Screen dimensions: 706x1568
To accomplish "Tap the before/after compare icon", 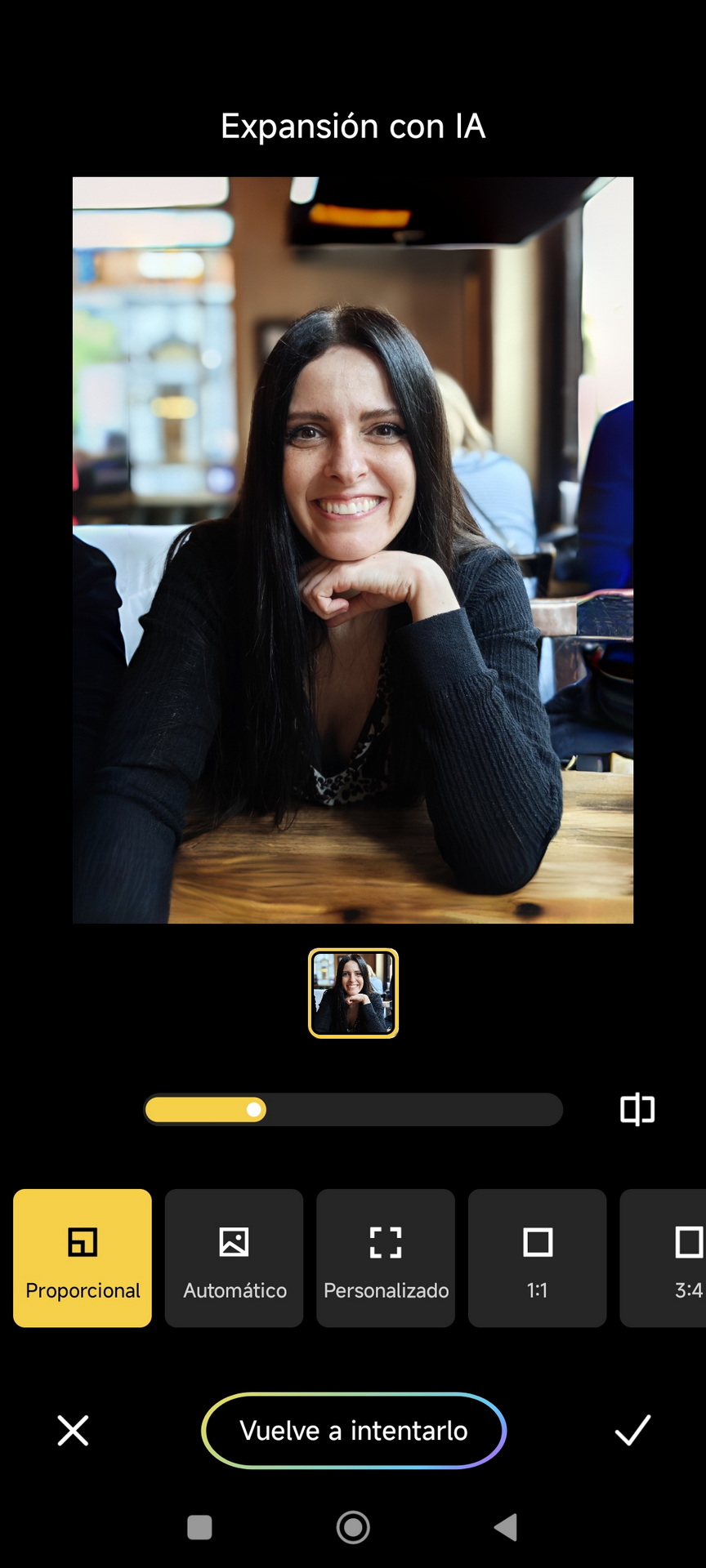I will point(637,1109).
